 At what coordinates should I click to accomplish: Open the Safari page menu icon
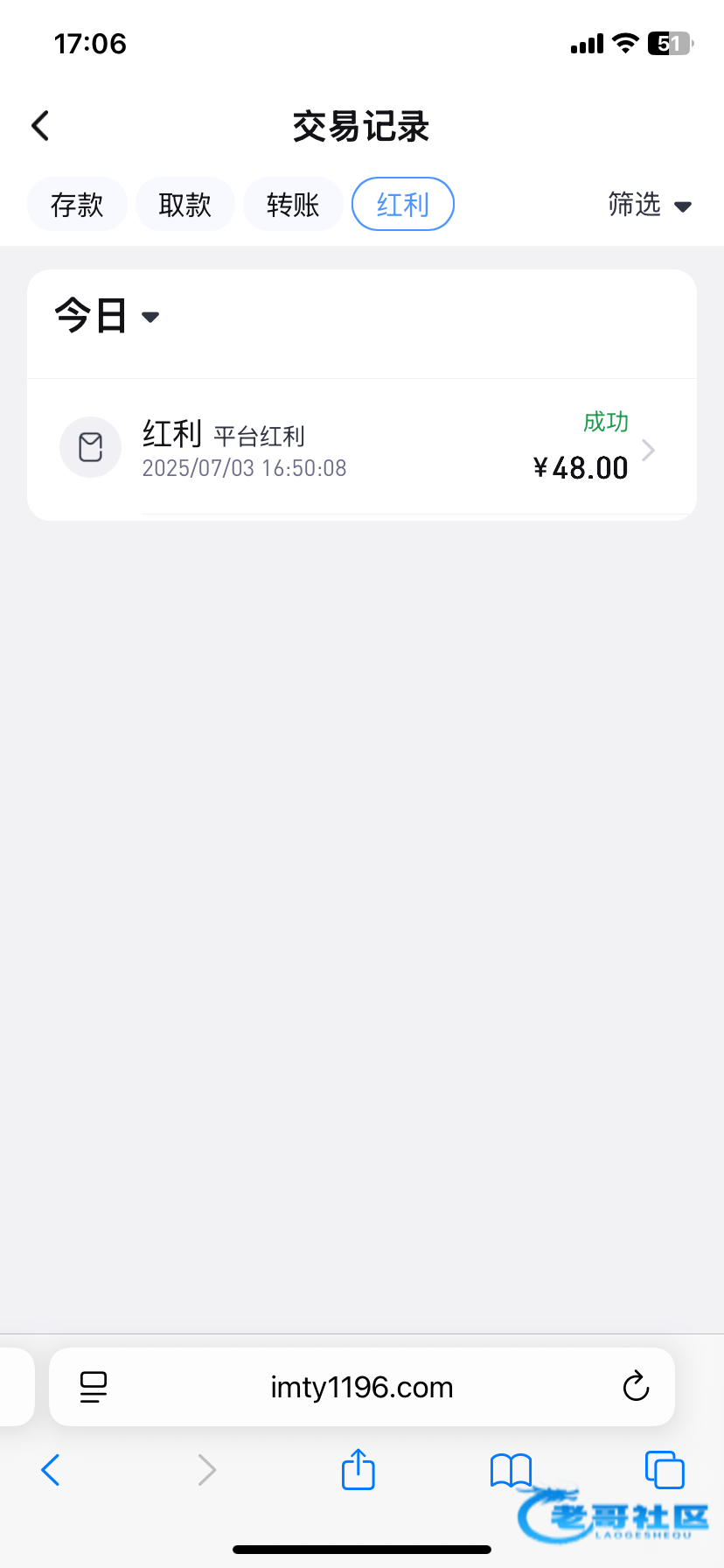click(94, 1387)
